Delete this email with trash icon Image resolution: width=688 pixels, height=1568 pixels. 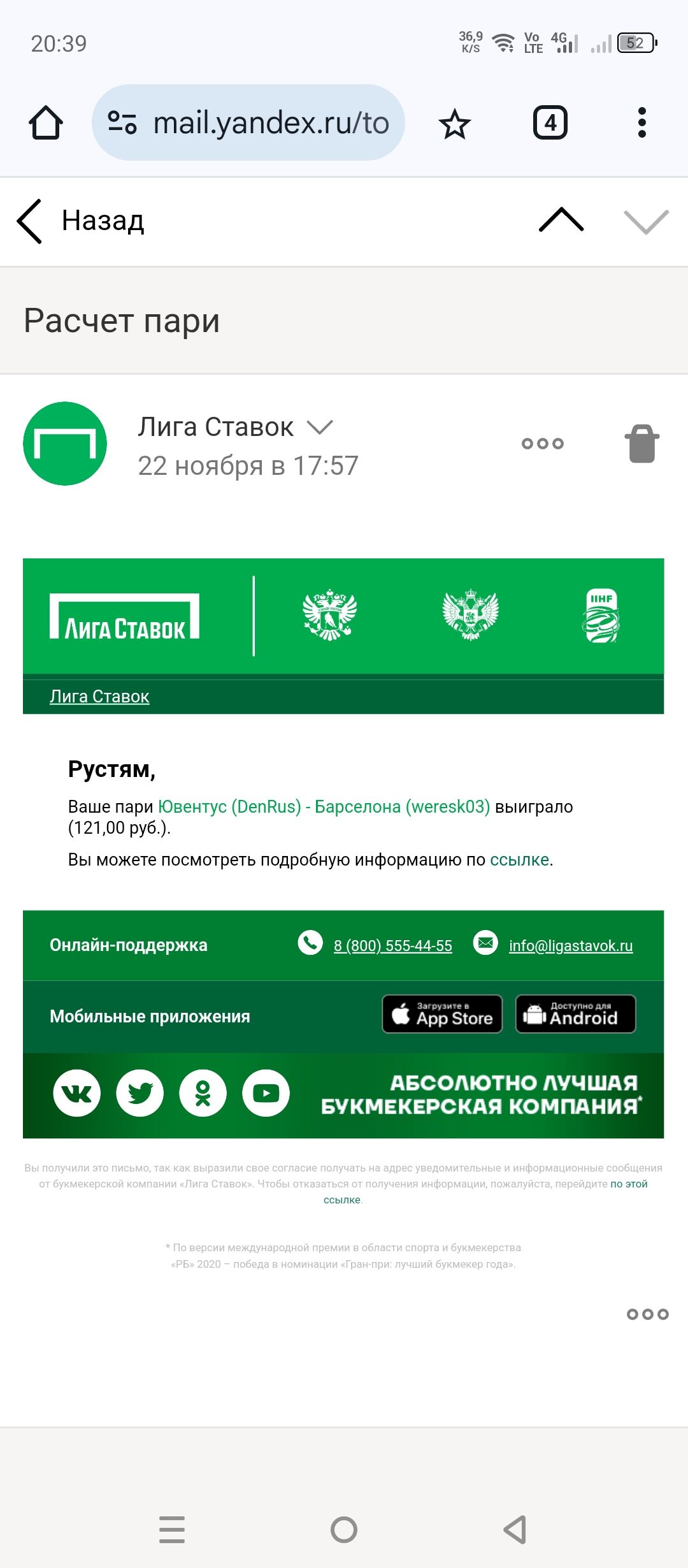pos(641,444)
